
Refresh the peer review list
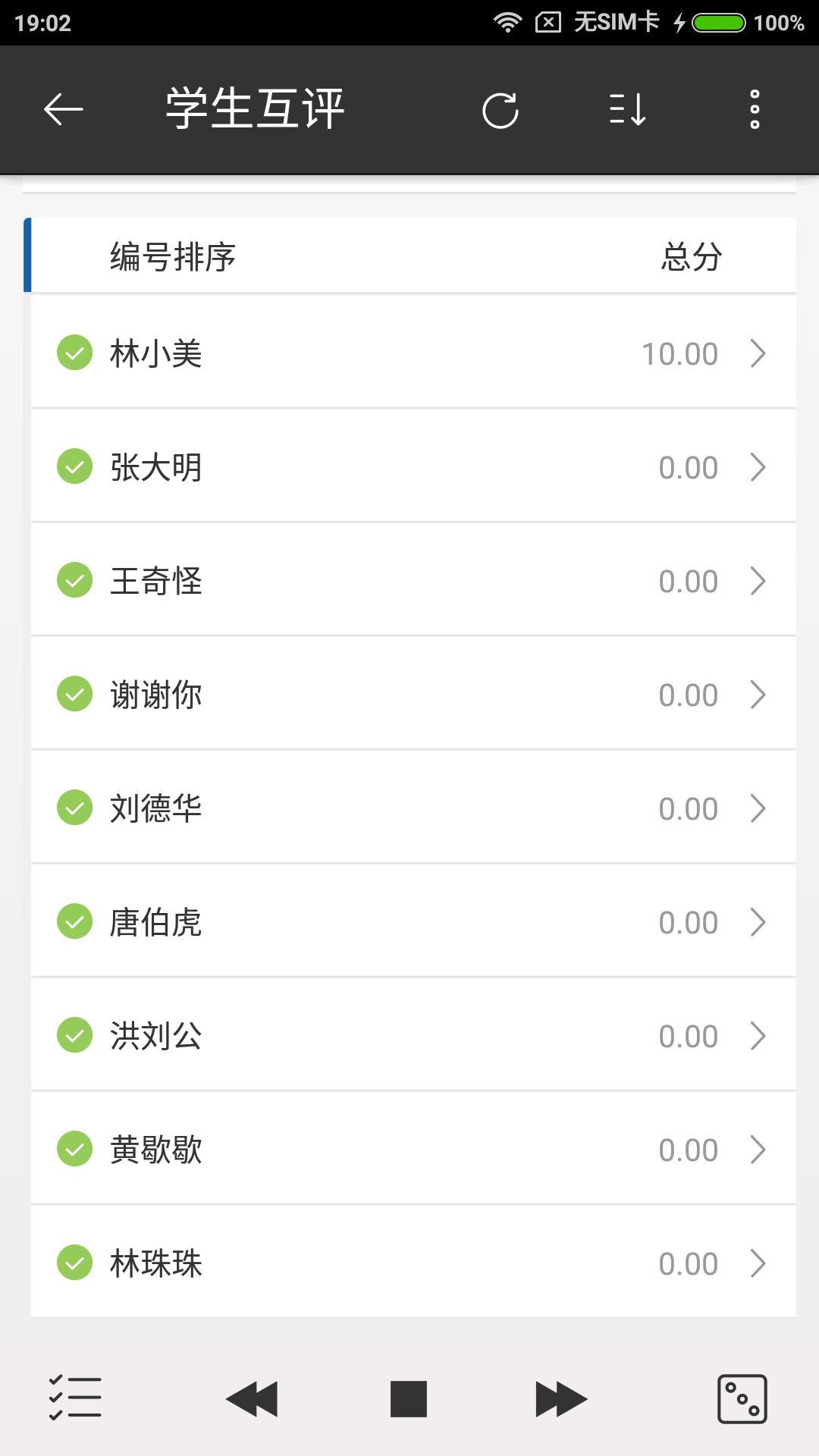[500, 111]
